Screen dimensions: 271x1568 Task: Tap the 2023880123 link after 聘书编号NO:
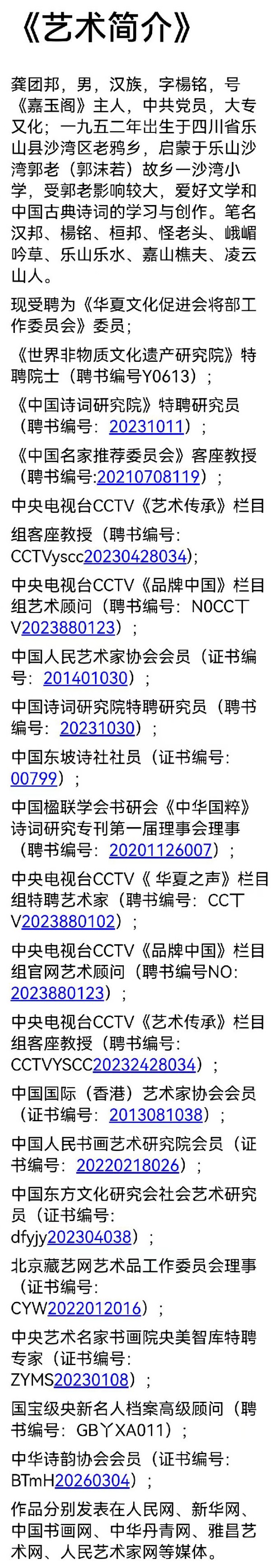[57, 993]
